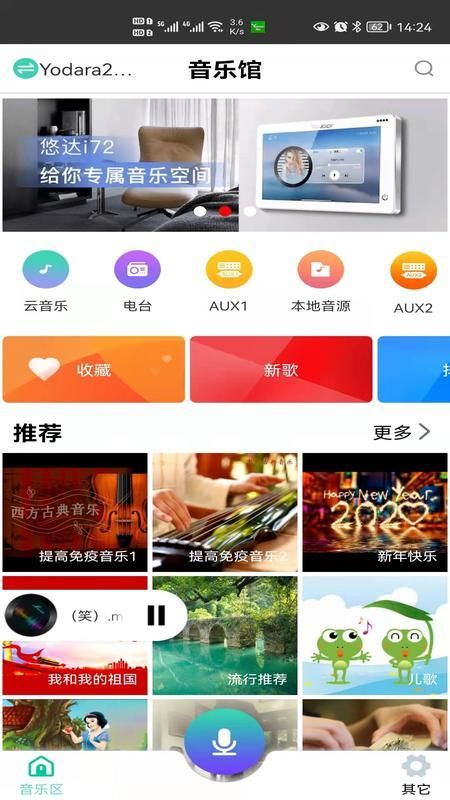This screenshot has width=450, height=800.
Task: Open 新歌 new songs card
Action: 281,369
